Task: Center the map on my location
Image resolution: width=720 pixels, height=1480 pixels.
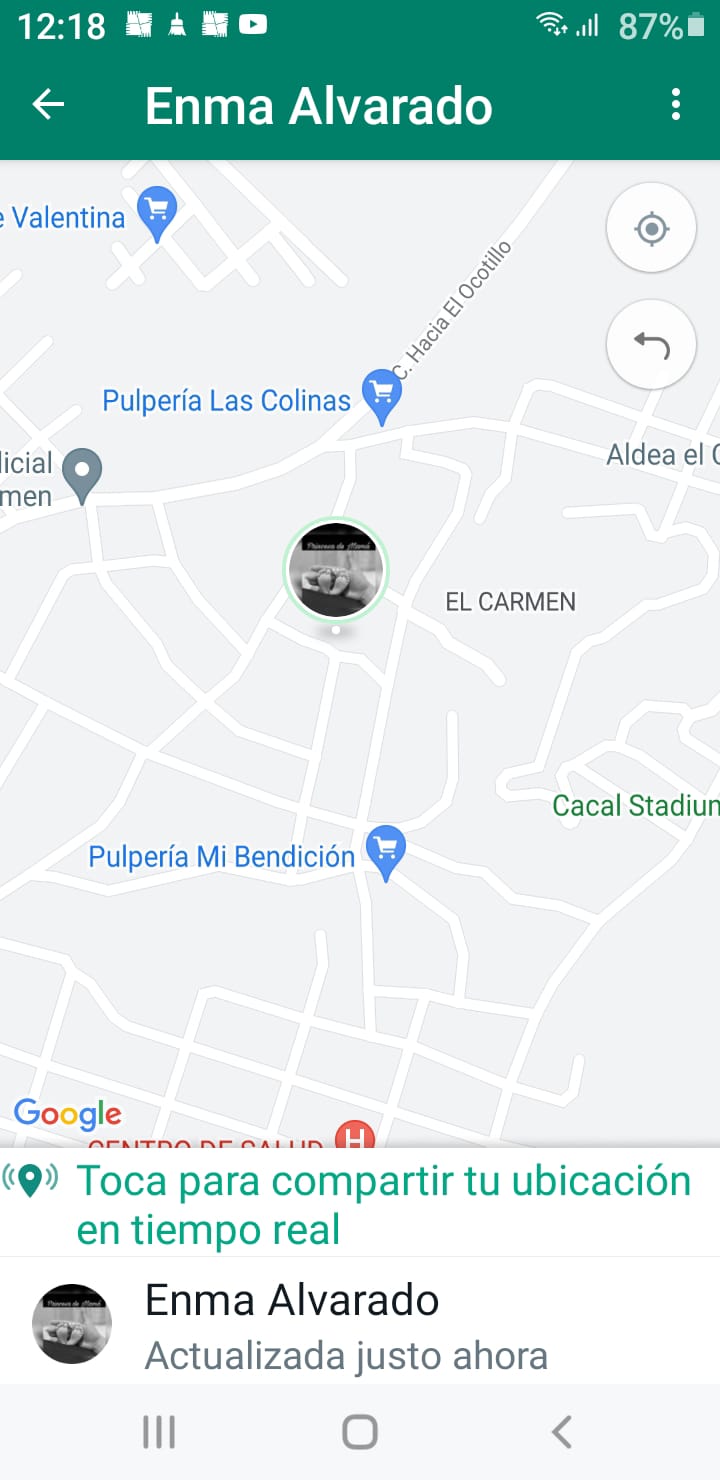Action: point(651,229)
